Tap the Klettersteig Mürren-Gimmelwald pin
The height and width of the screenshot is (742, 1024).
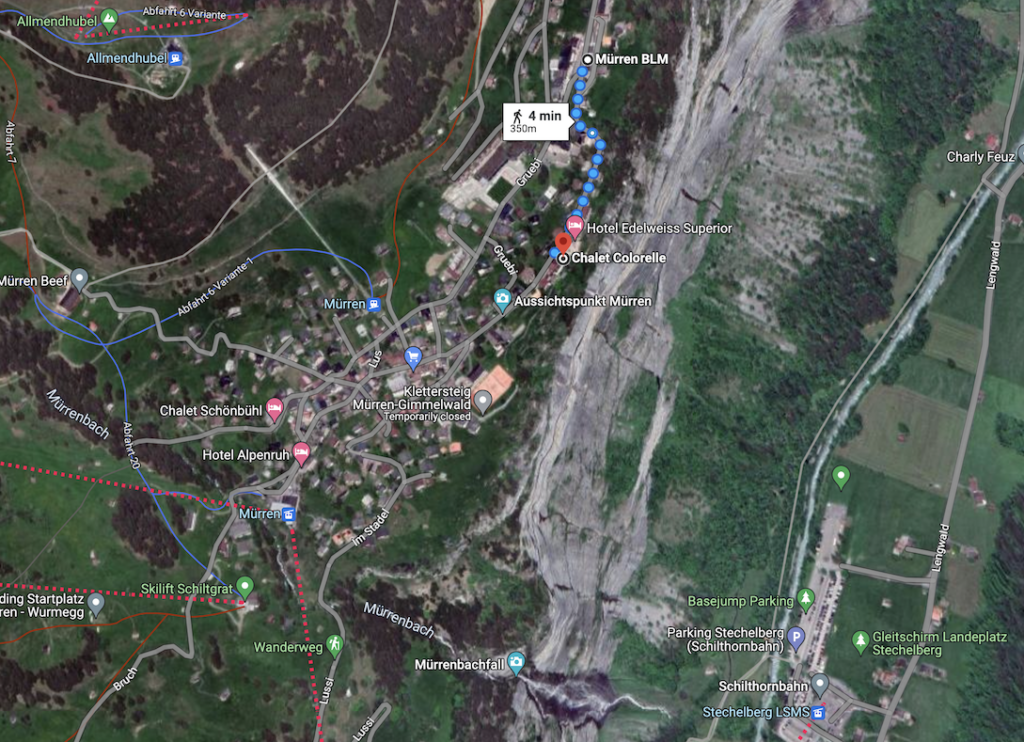click(482, 402)
